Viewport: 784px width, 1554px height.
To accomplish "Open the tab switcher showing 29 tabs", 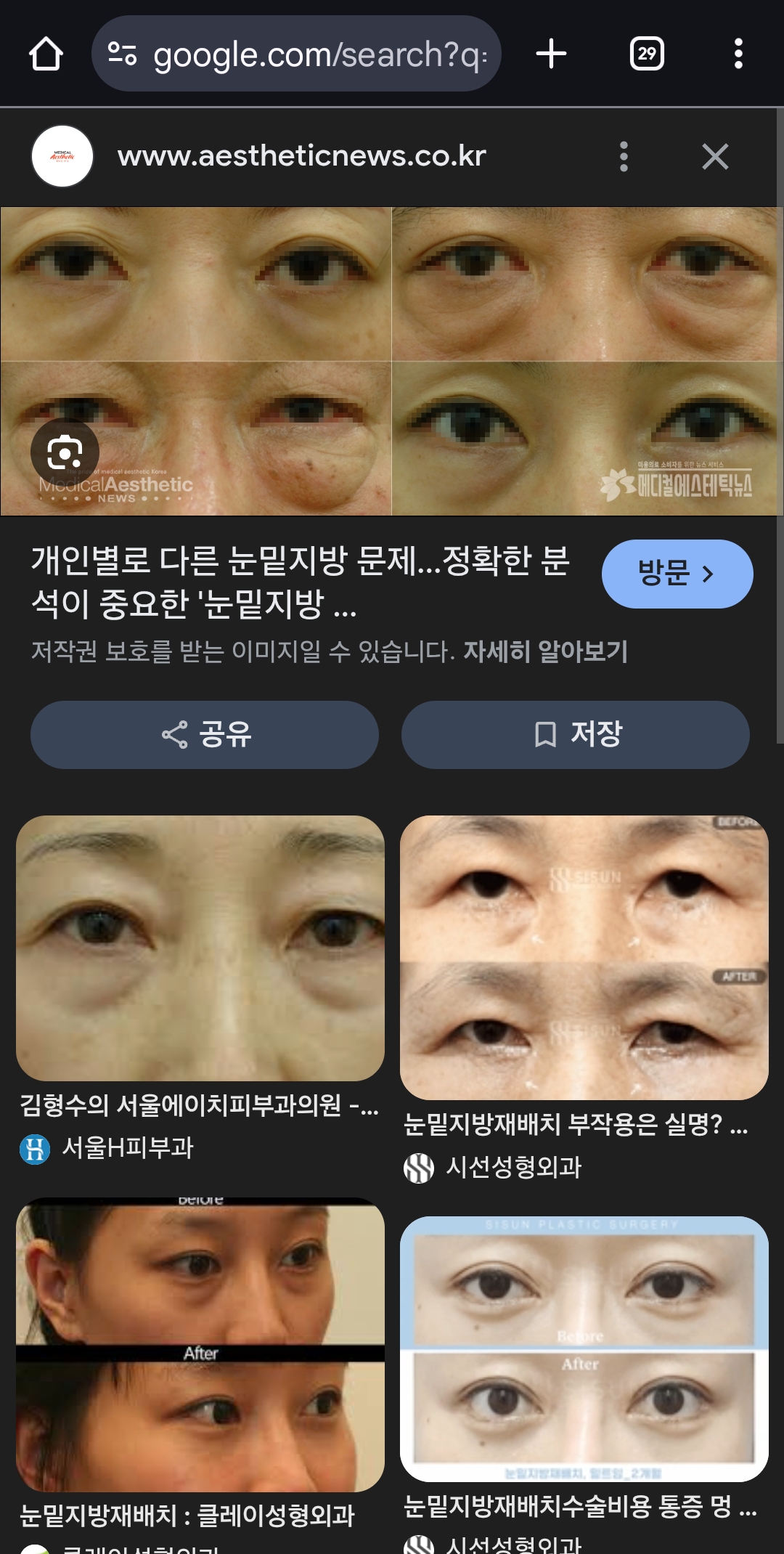I will [x=646, y=54].
